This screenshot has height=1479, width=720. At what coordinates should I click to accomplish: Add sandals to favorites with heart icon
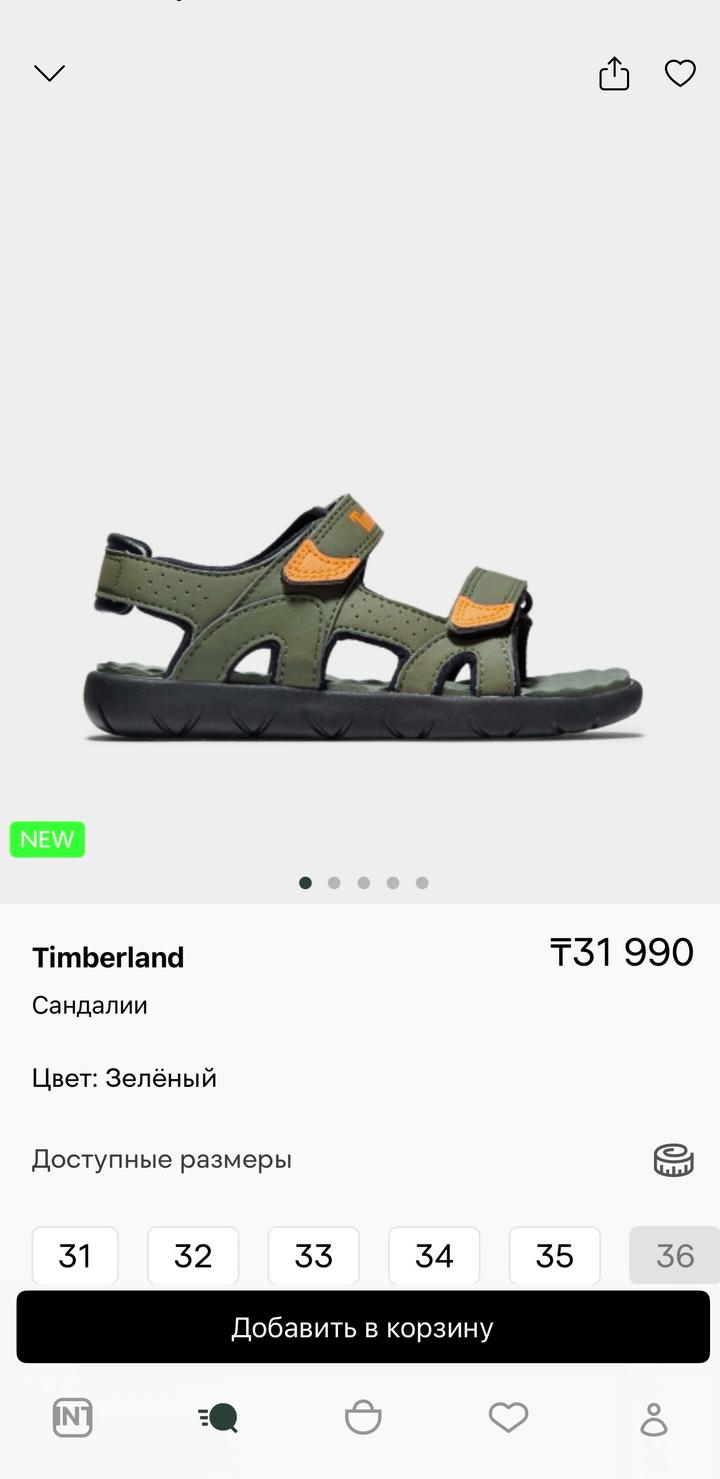tap(680, 73)
